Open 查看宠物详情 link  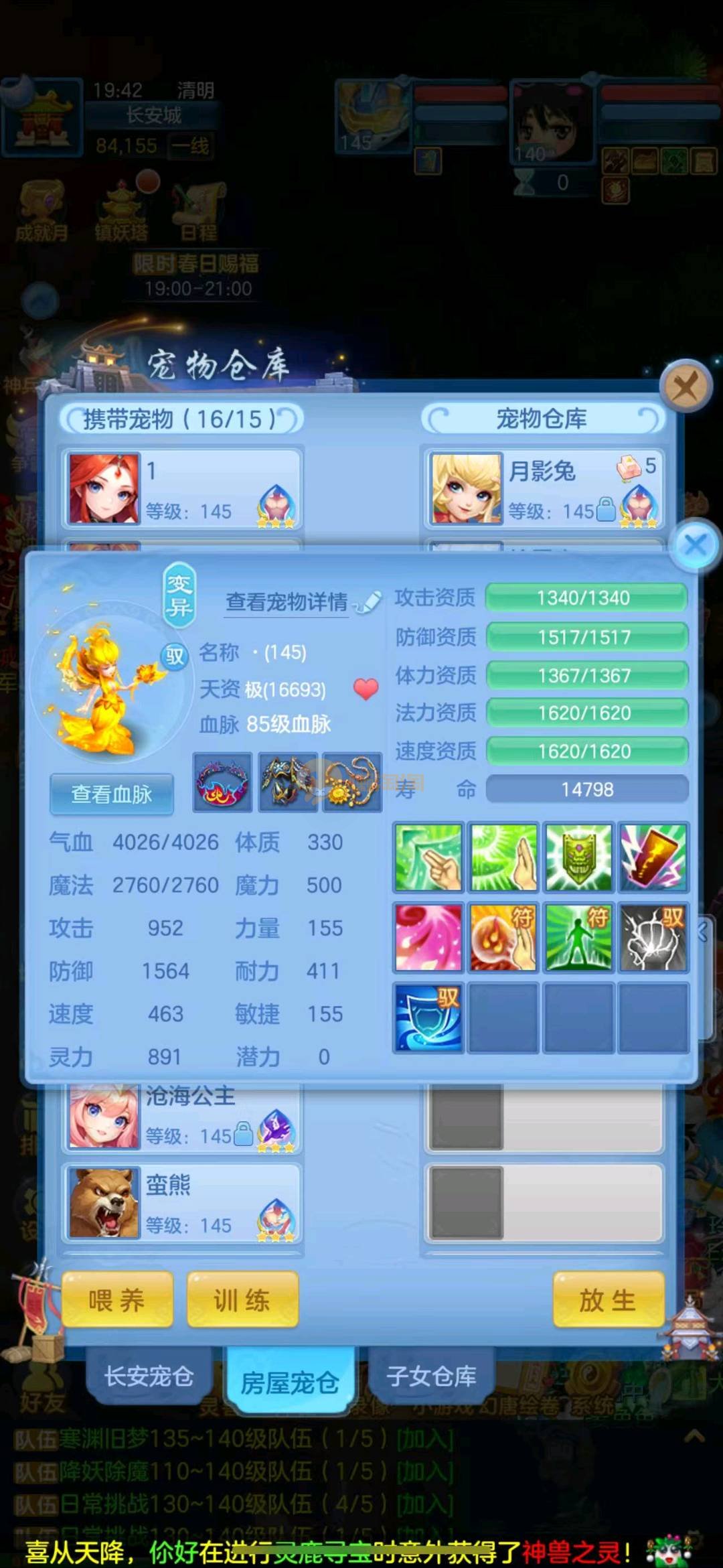coord(287,602)
